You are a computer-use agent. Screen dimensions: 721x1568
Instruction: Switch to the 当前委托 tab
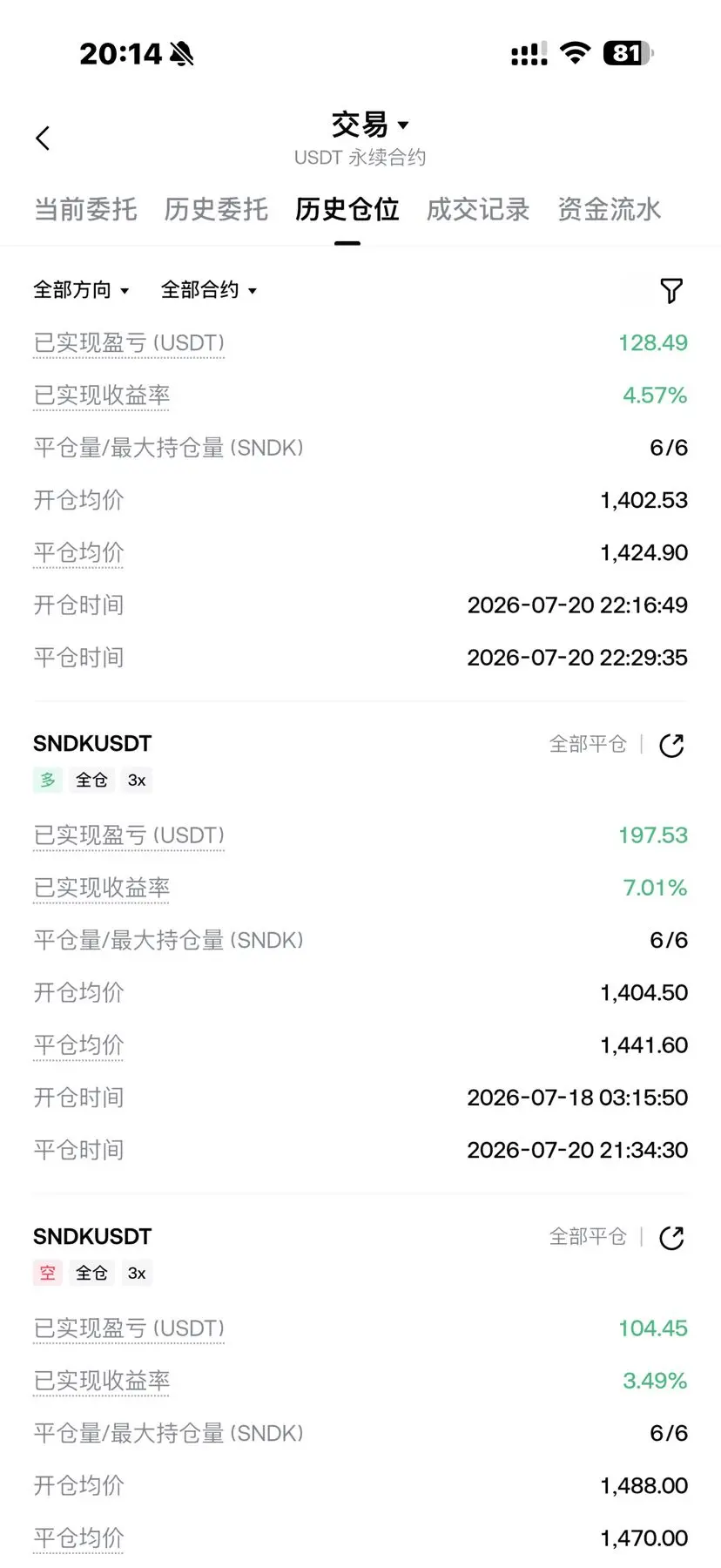pos(85,209)
